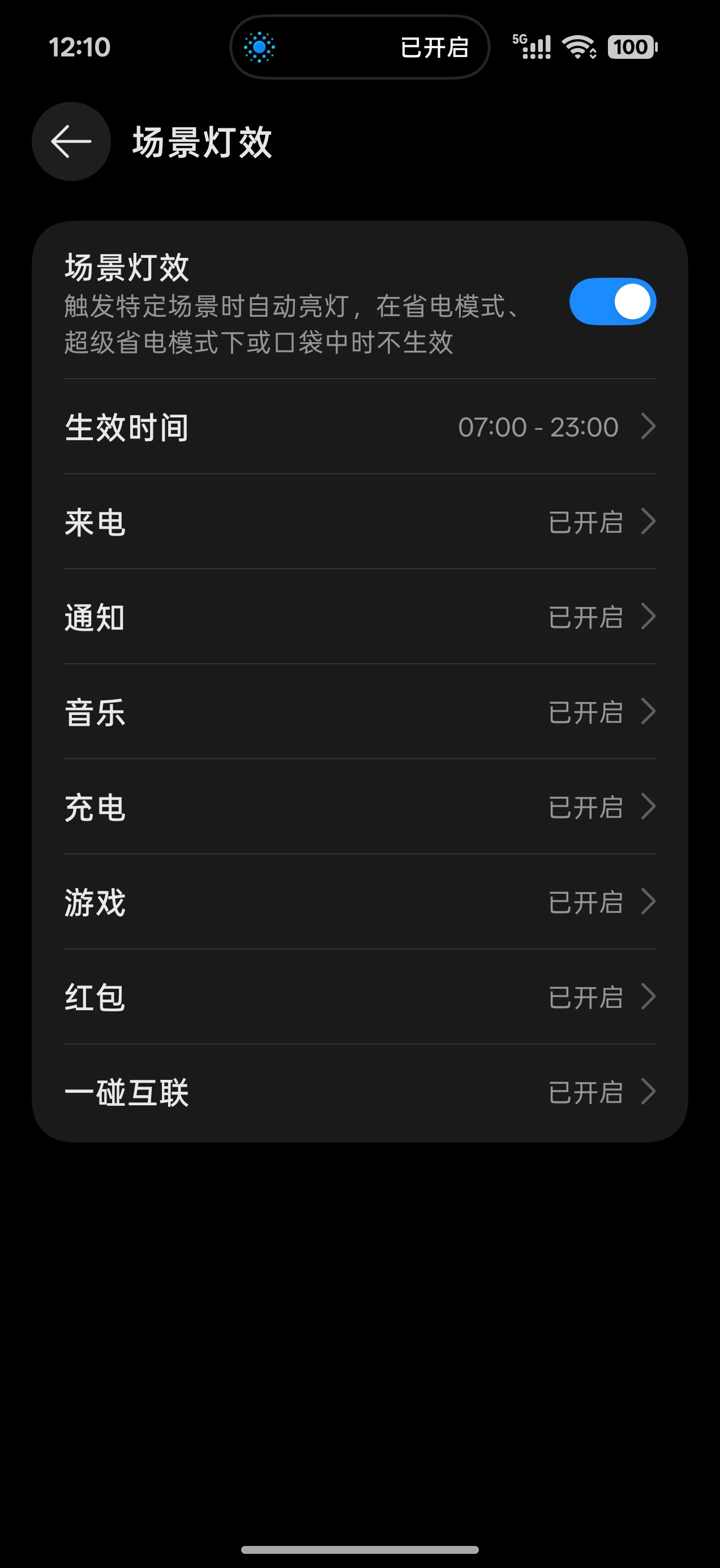Image resolution: width=720 pixels, height=1568 pixels.
Task: Tap the 已开启 status capsule at top
Action: [x=359, y=47]
